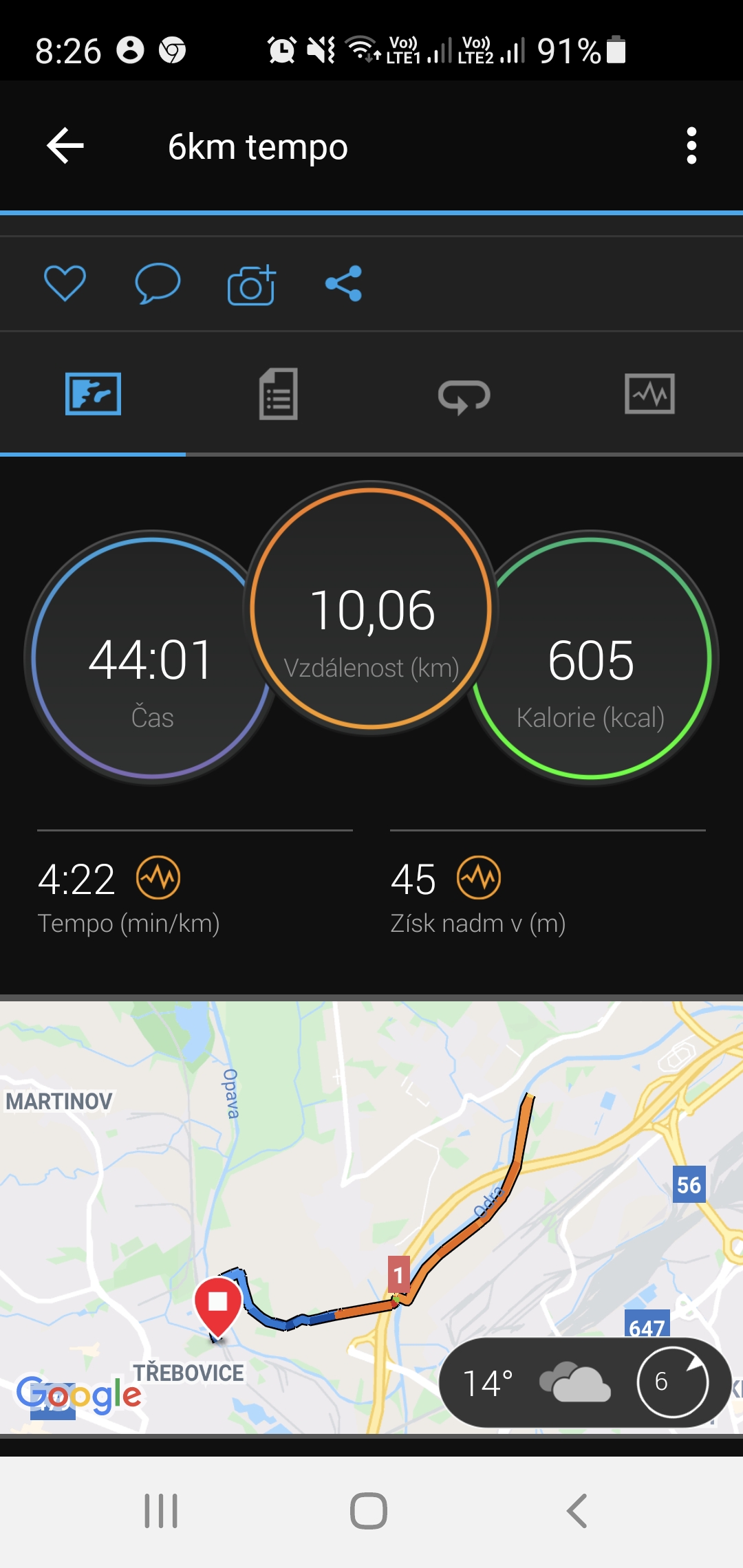Open comments for this activity

tap(158, 283)
